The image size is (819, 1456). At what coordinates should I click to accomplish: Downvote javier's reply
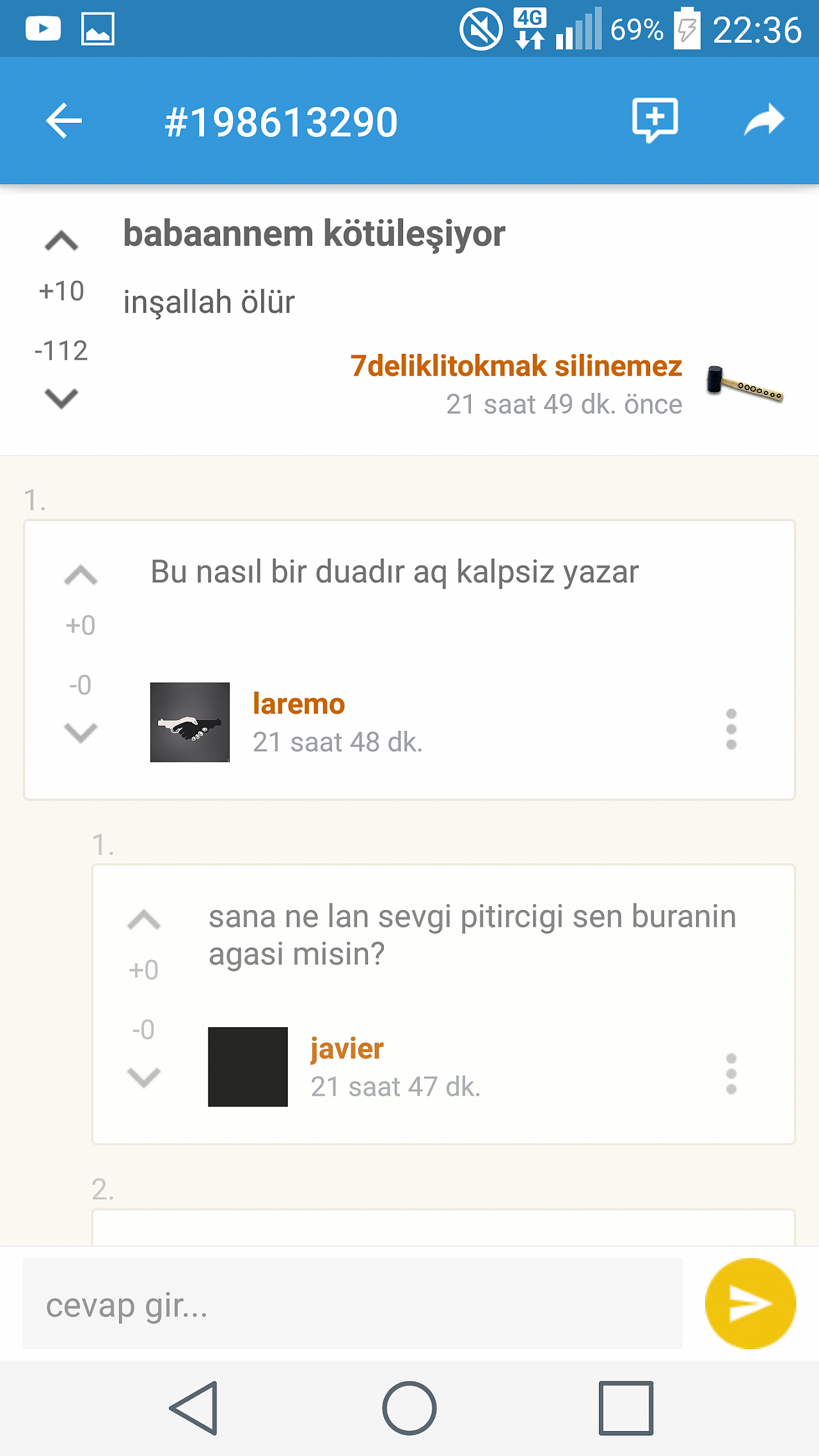(144, 1077)
